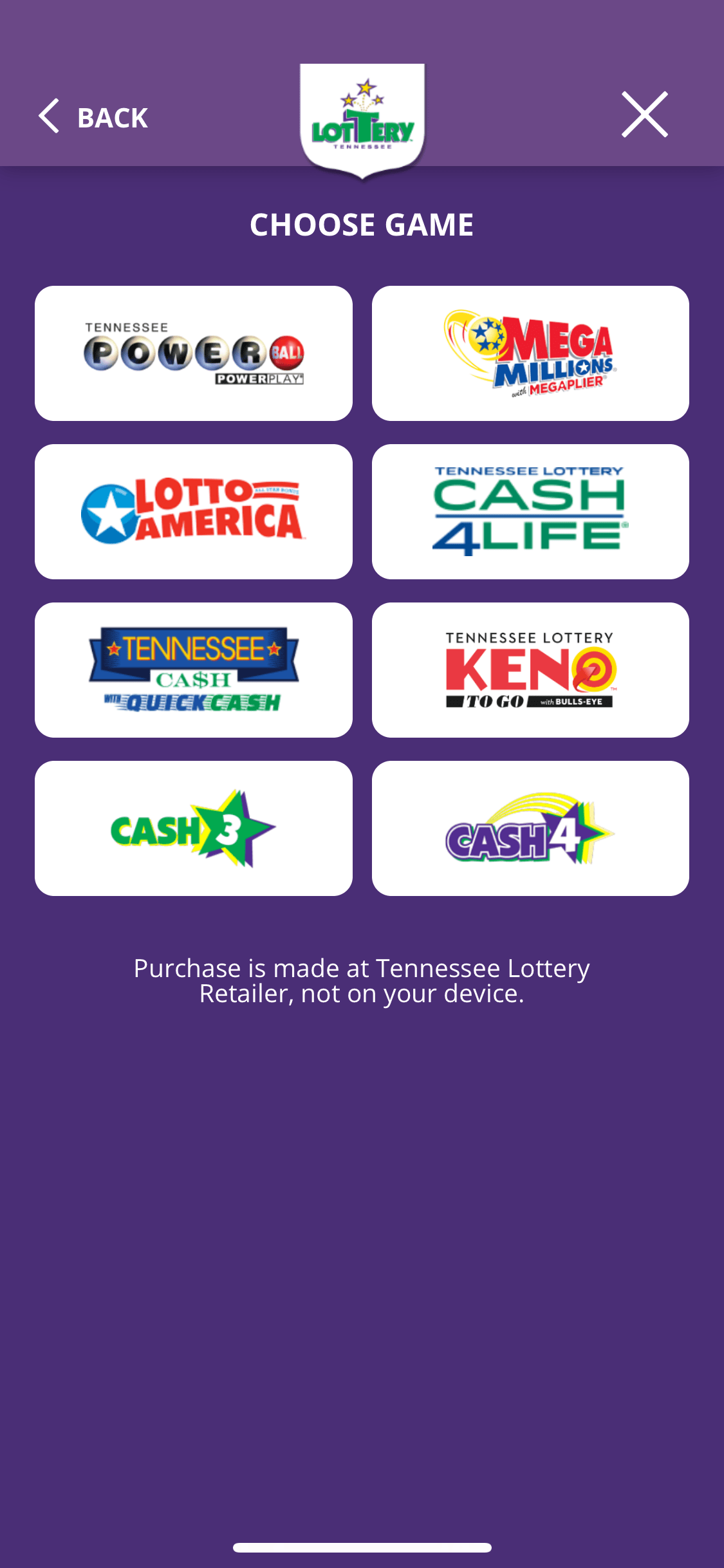724x1568 pixels.
Task: Open the Keno To Go game
Action: (x=530, y=670)
